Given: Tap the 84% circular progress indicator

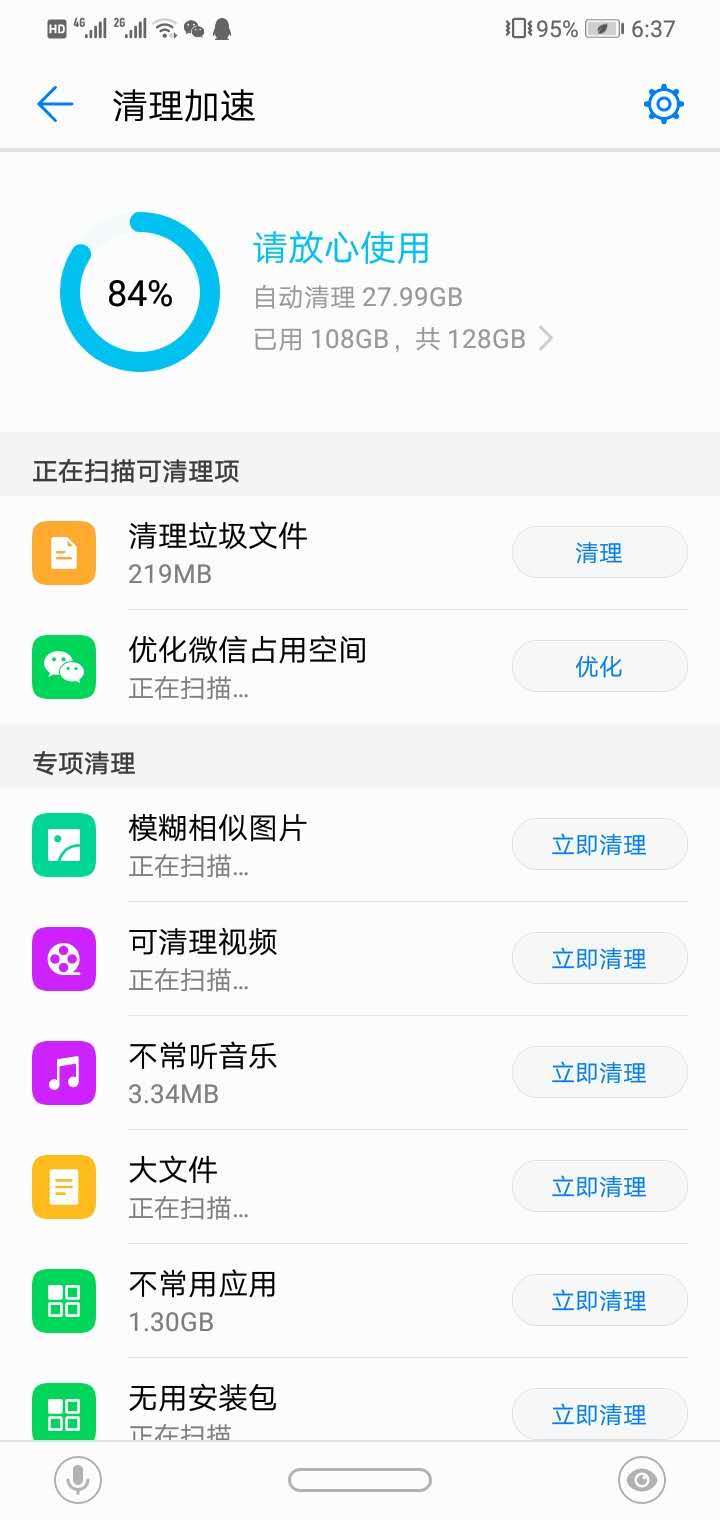Looking at the screenshot, I should pos(140,293).
